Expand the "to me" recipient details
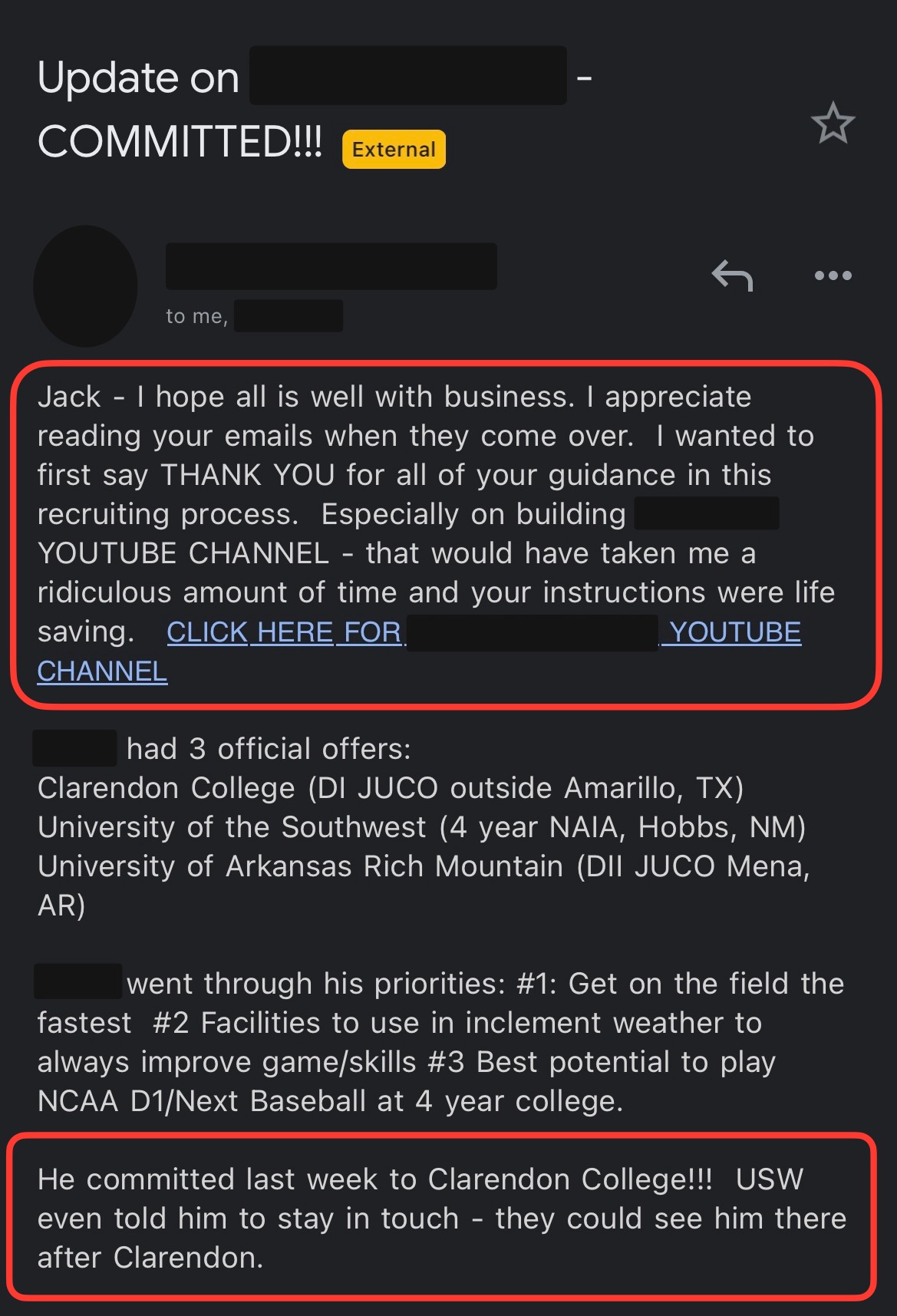The height and width of the screenshot is (1316, 897). (196, 316)
